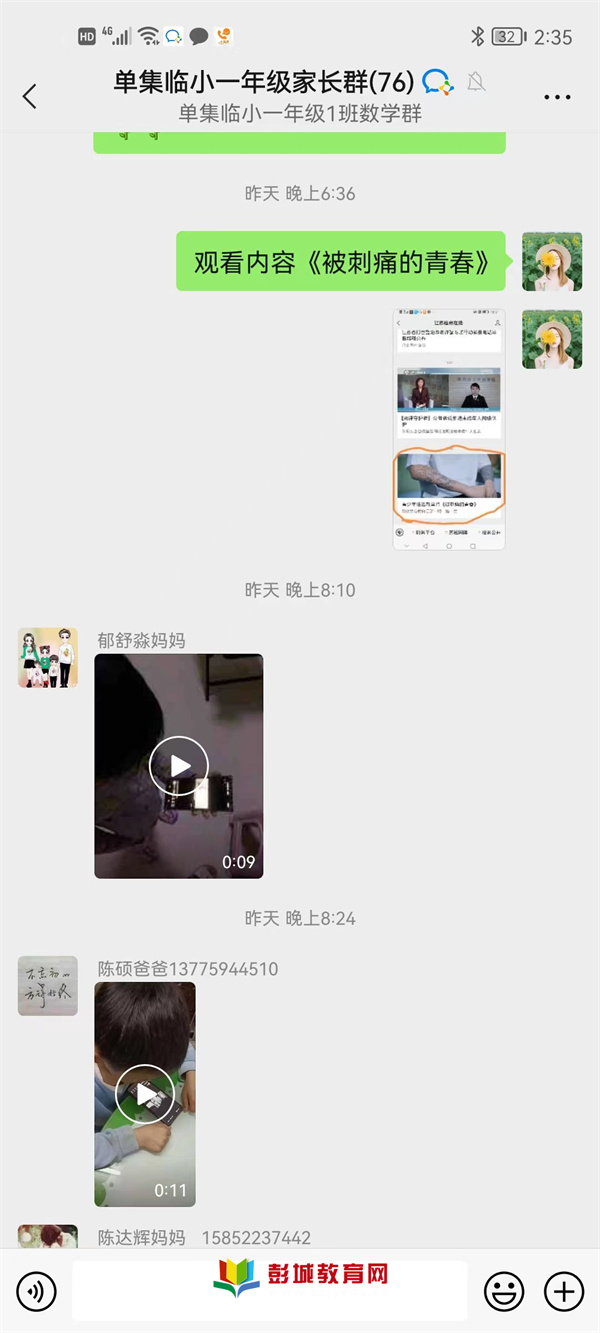The image size is (600, 1333).
Task: Switch to voice message input
Action: click(37, 1292)
